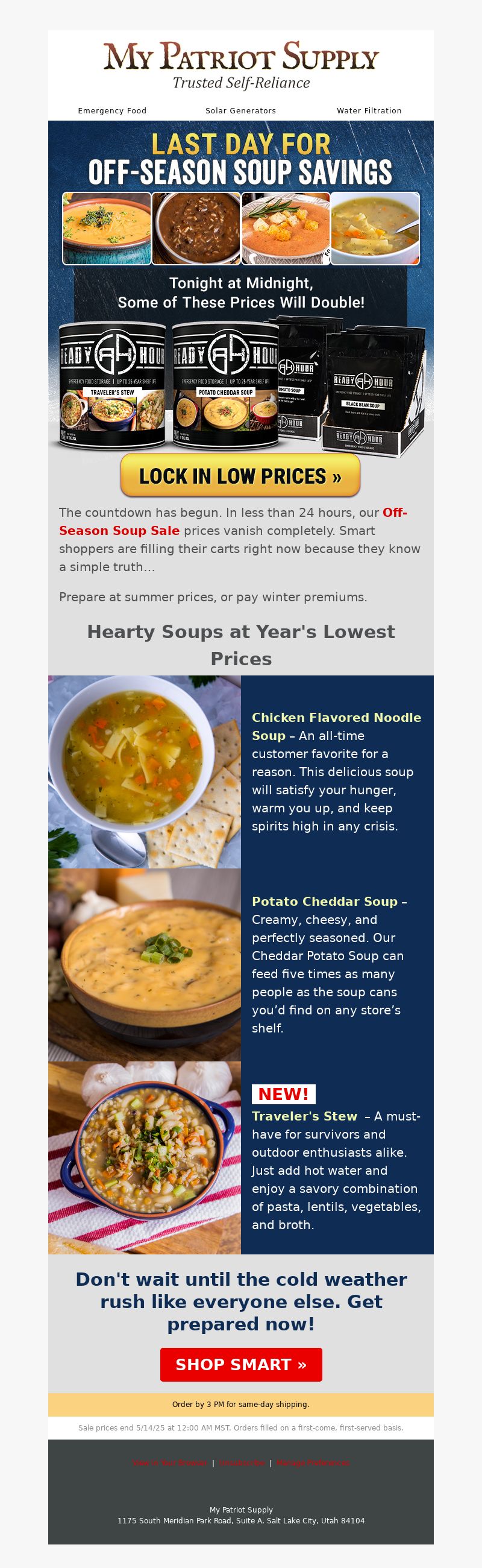482x1568 pixels.
Task: Go to Water Filtration section
Action: click(369, 111)
